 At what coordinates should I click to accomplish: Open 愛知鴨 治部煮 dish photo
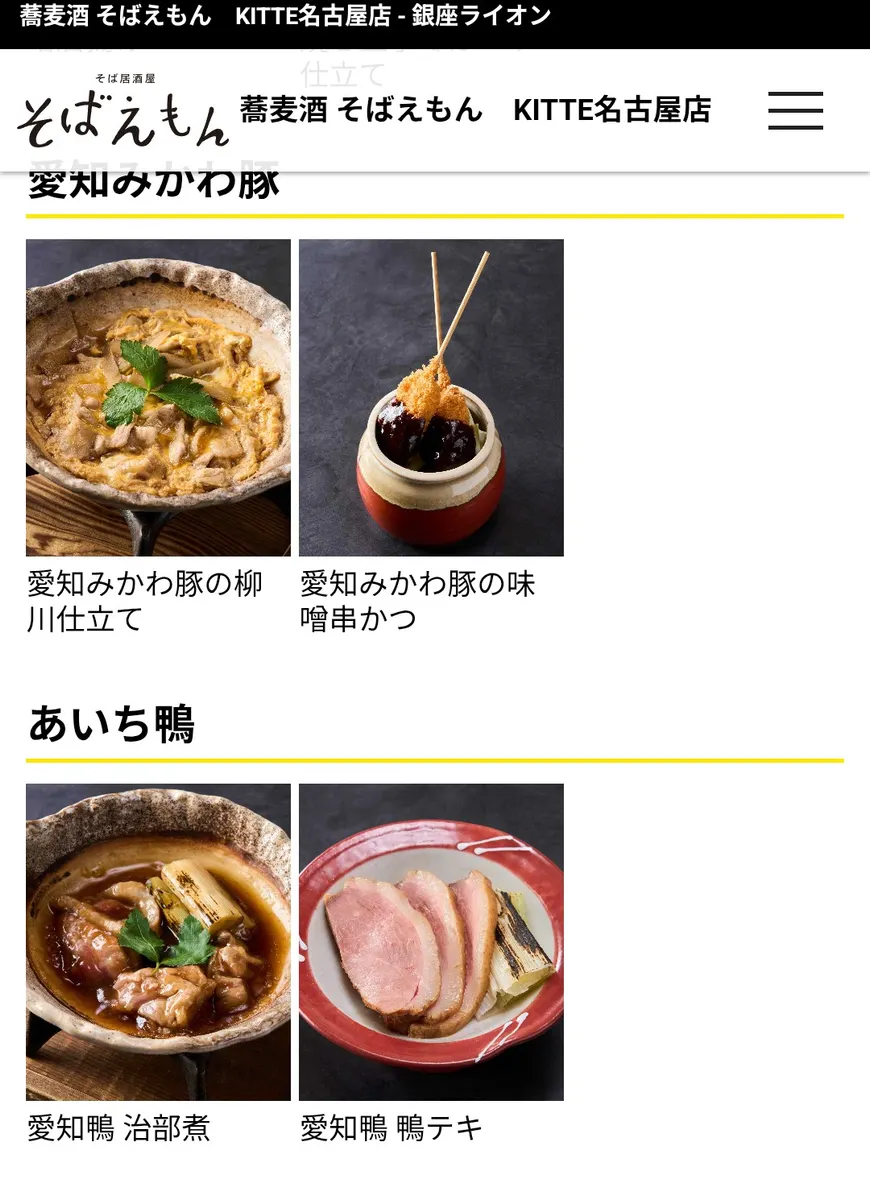(x=158, y=942)
